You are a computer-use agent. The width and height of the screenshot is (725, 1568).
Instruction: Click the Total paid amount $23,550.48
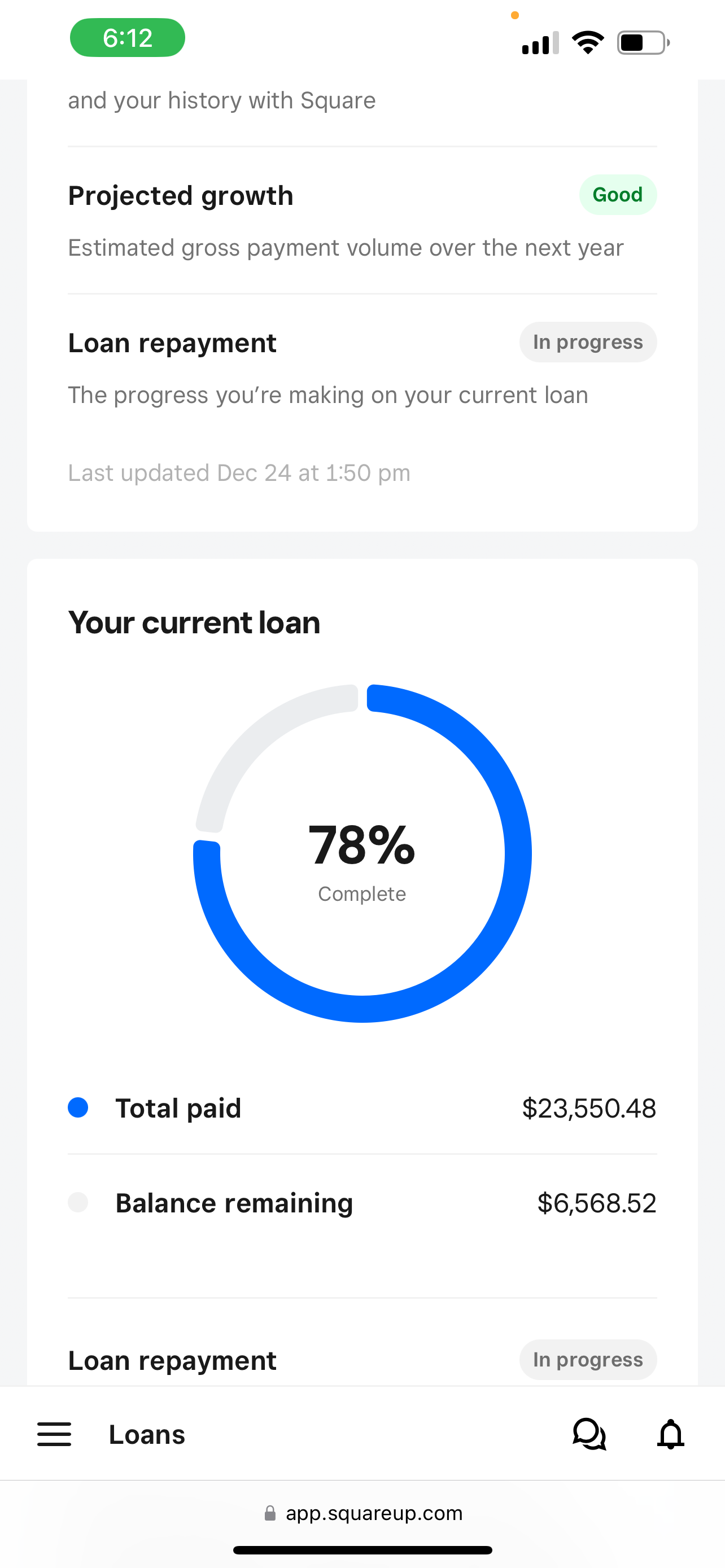[590, 1108]
